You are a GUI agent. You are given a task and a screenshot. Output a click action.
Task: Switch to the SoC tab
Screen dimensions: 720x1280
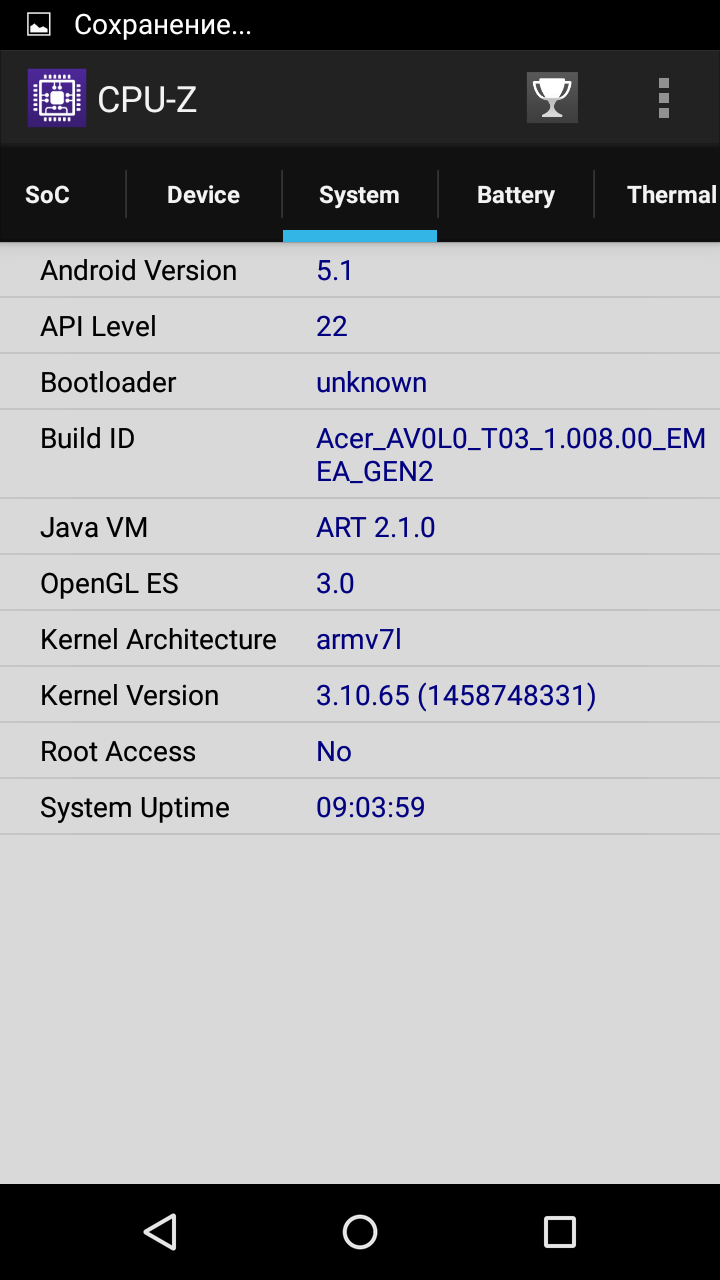47,195
